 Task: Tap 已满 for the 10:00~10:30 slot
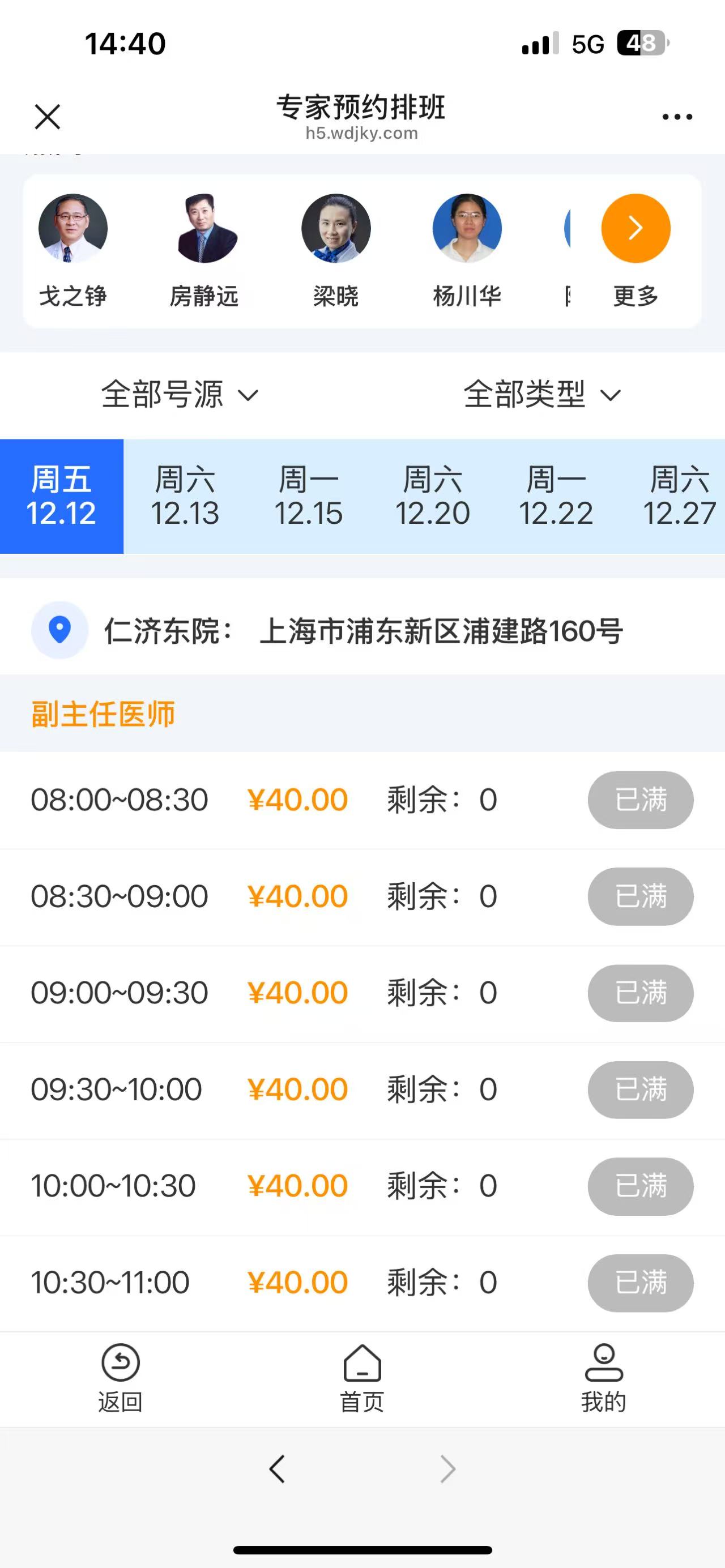tap(641, 1186)
